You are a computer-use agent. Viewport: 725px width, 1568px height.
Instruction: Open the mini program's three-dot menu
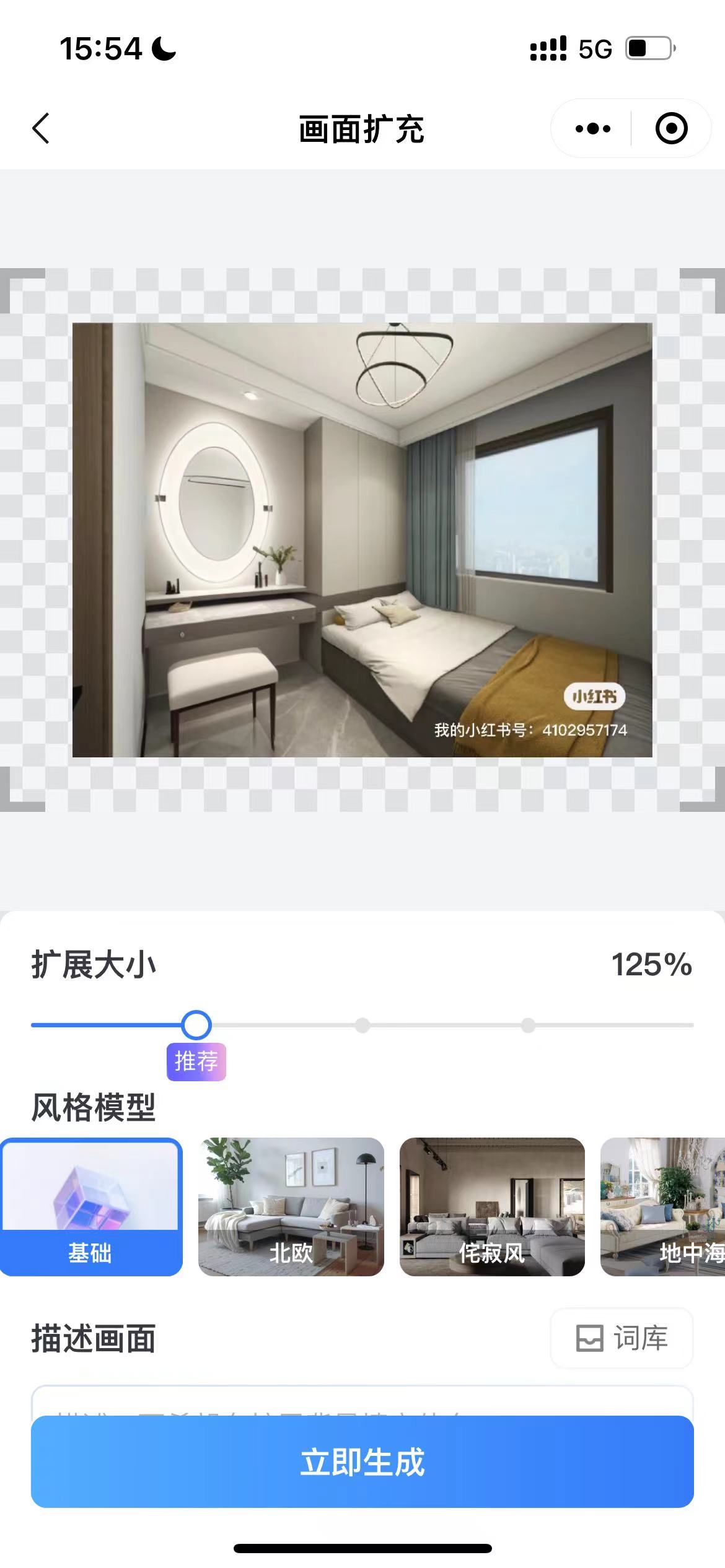coord(592,129)
